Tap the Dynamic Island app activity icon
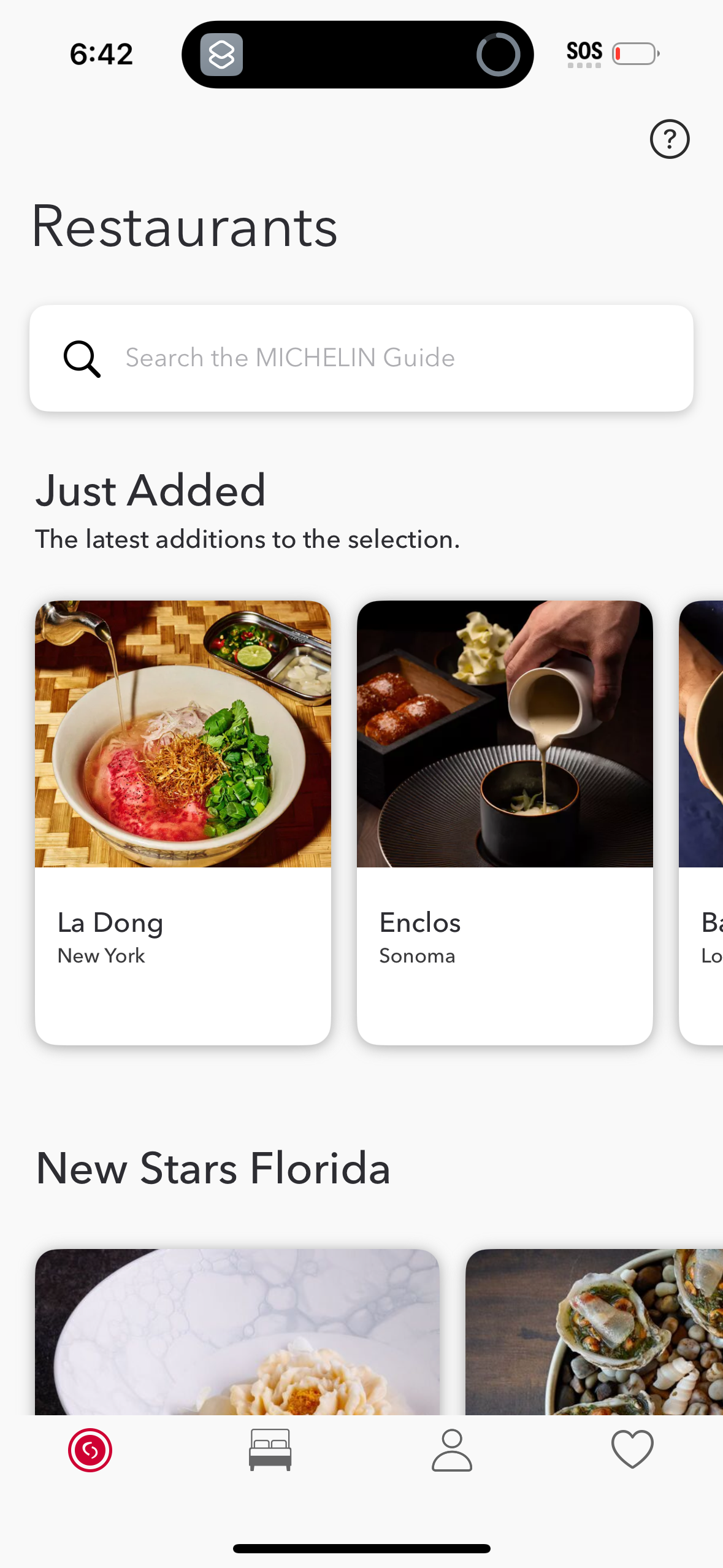 [223, 54]
